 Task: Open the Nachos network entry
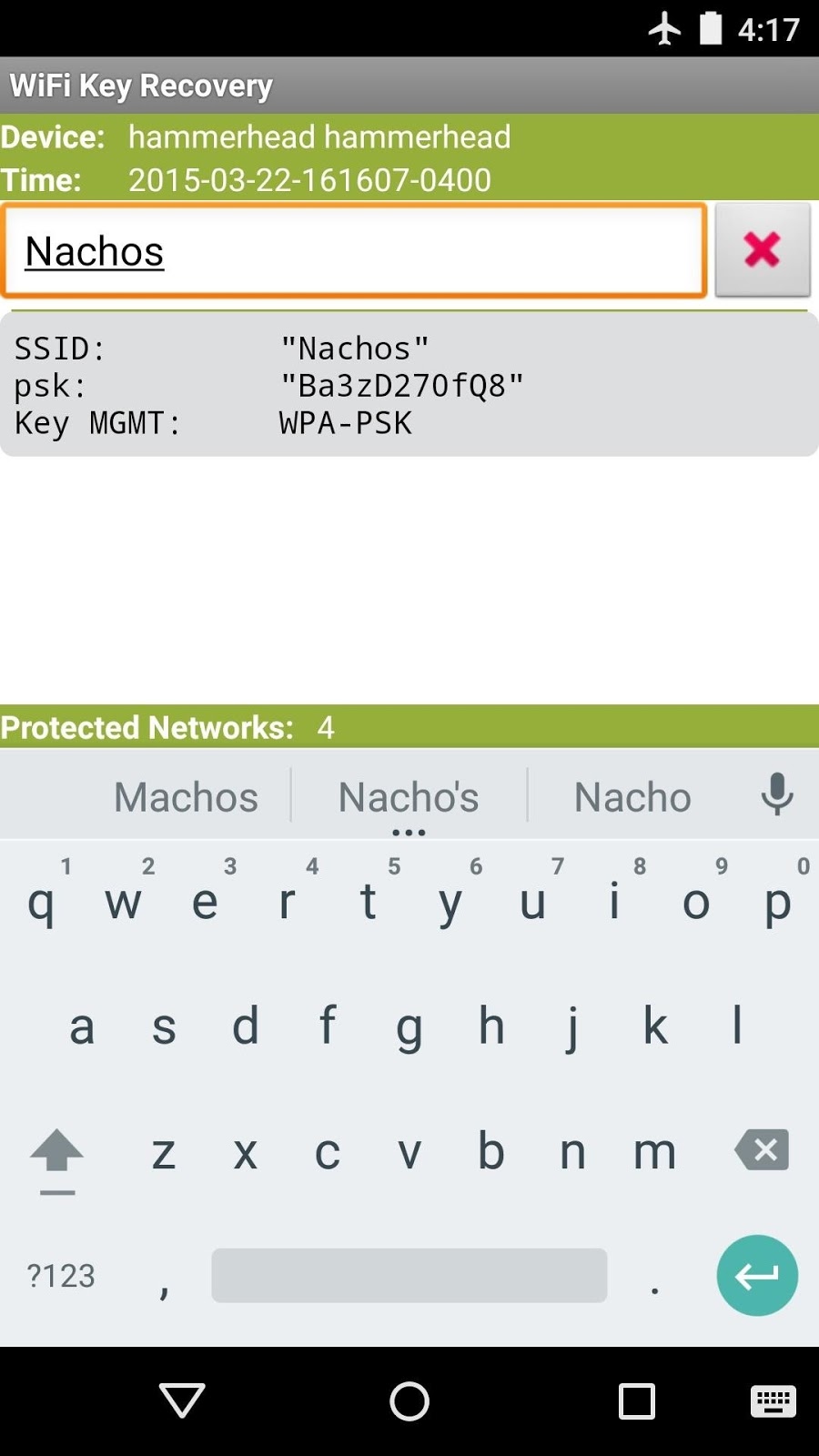coord(409,385)
